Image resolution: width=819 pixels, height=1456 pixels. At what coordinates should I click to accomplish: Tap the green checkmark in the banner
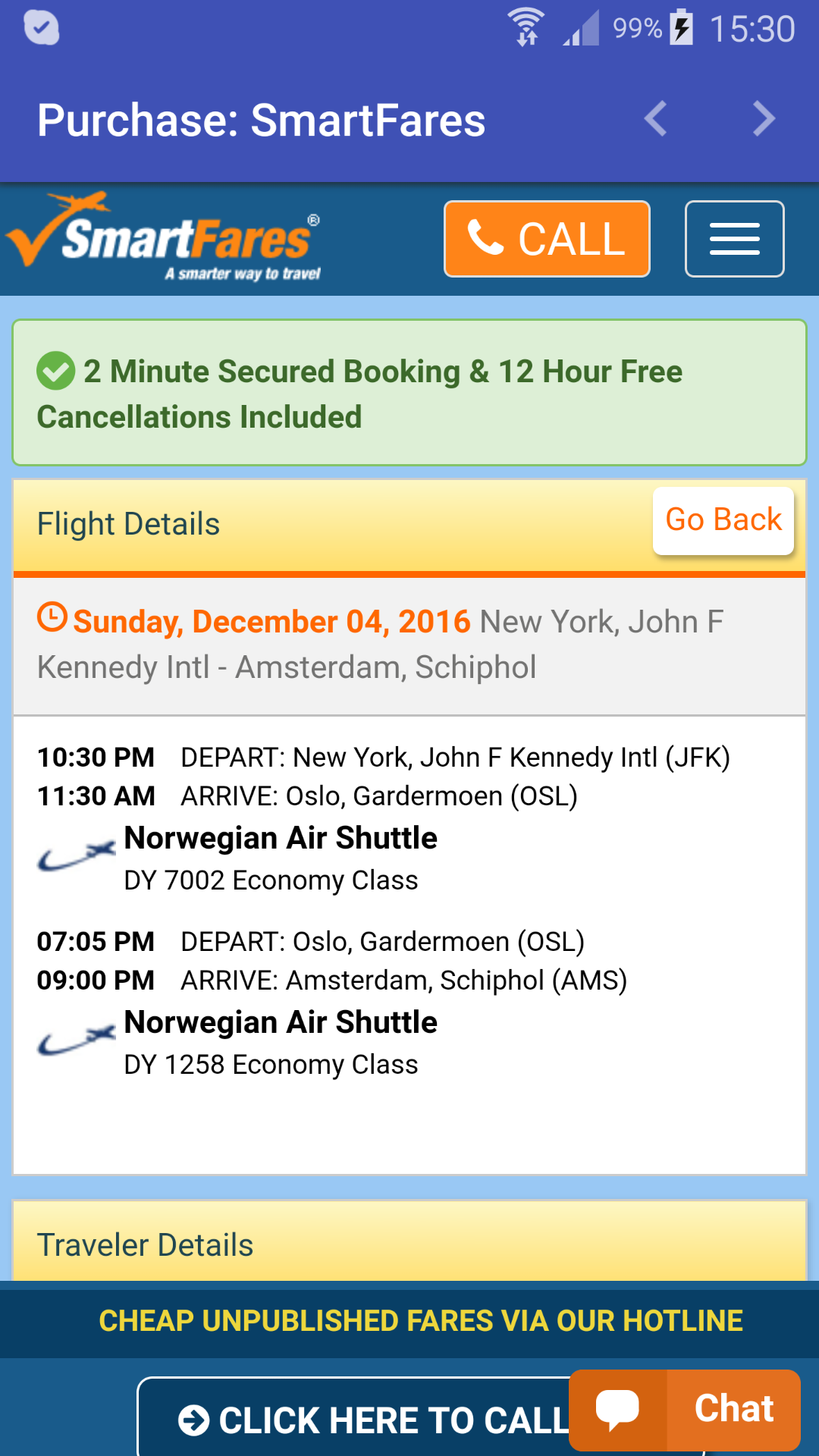click(55, 371)
